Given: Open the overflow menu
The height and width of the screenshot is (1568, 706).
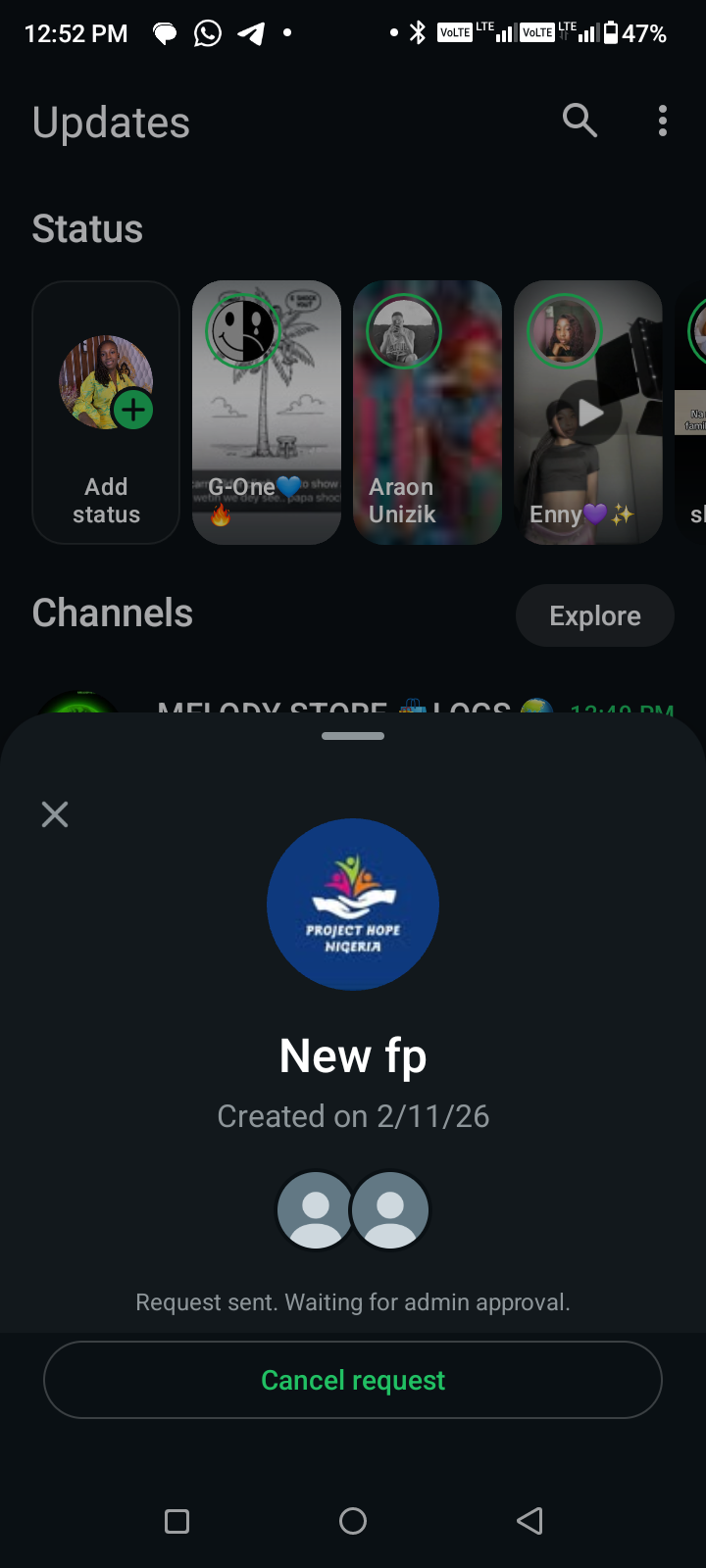Looking at the screenshot, I should pyautogui.click(x=663, y=121).
